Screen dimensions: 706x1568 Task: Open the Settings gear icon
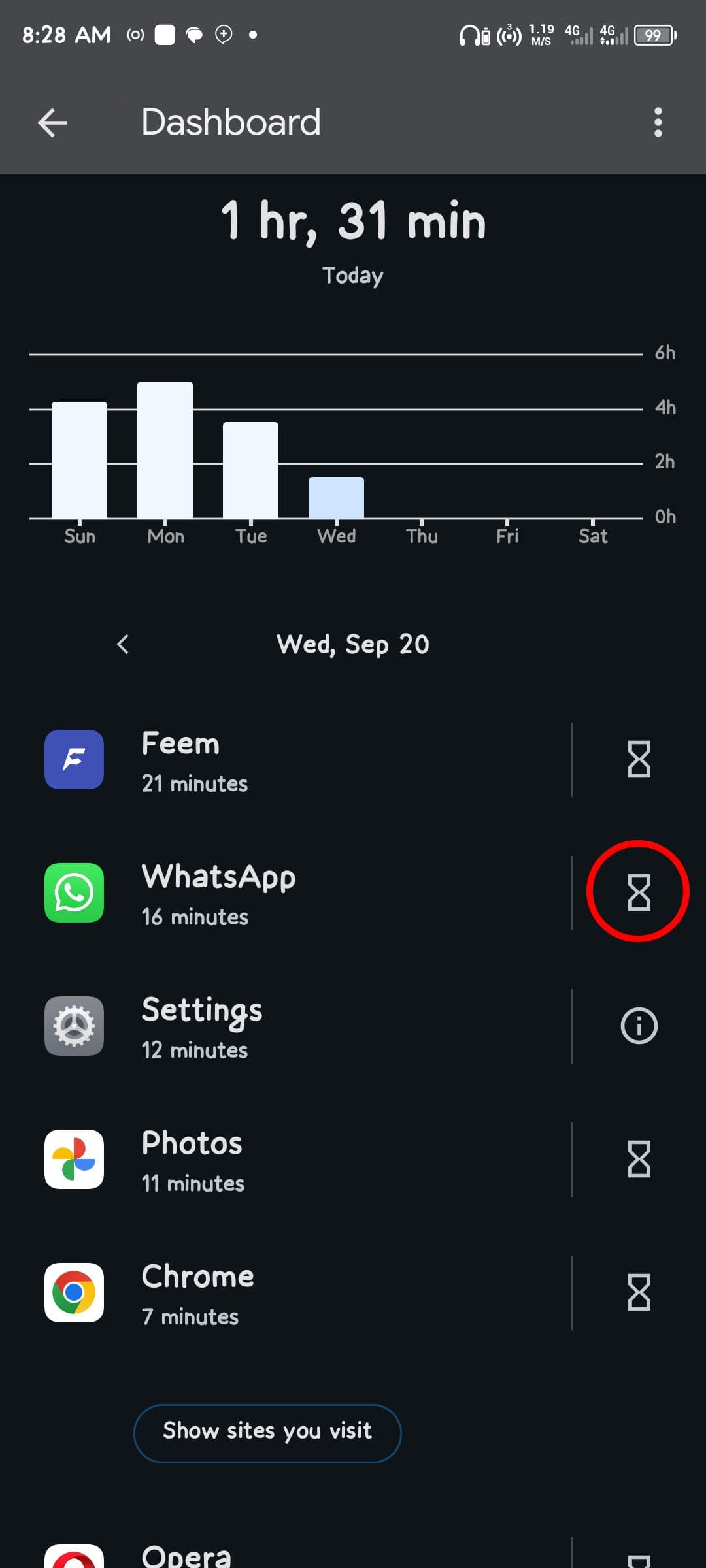tap(74, 1026)
